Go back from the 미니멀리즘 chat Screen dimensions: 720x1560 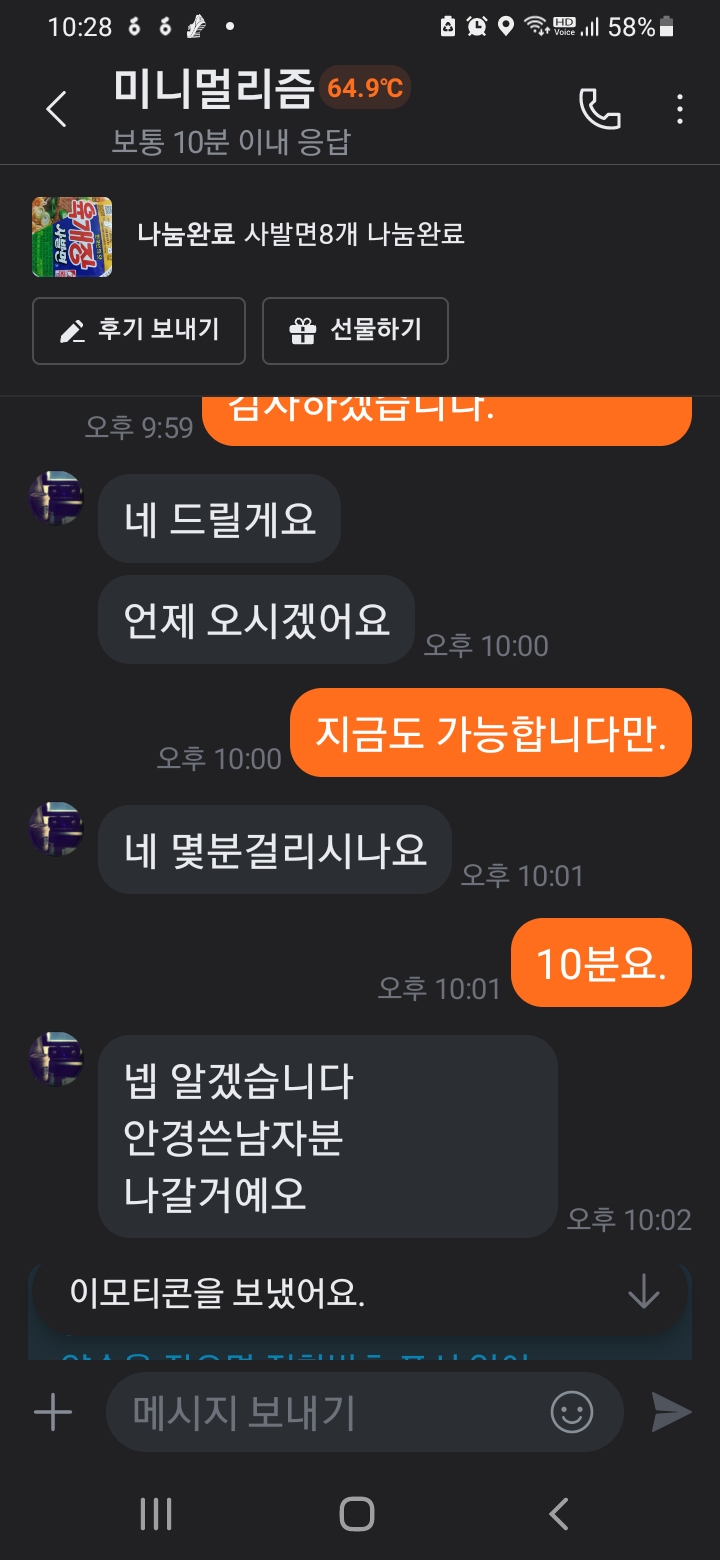point(57,109)
